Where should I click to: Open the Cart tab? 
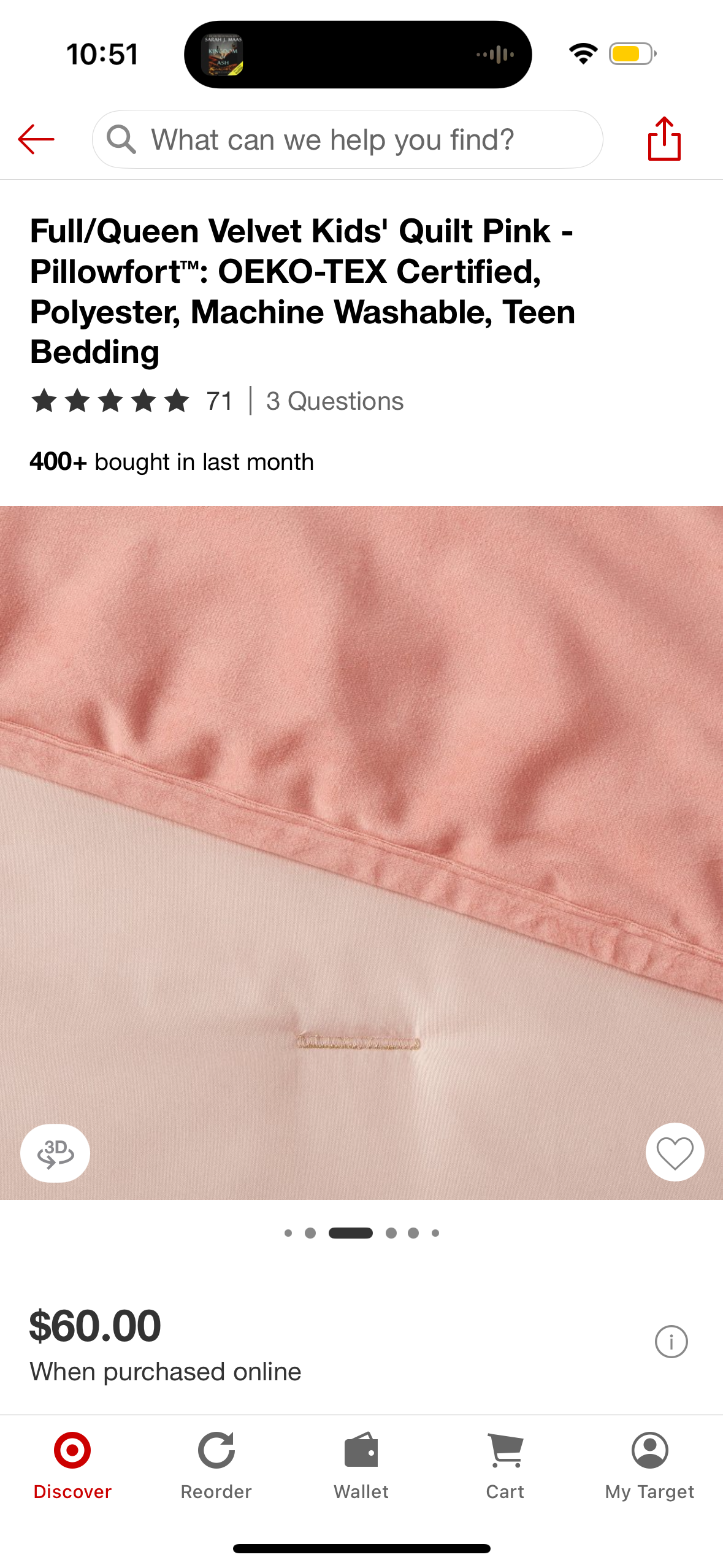(x=505, y=1465)
